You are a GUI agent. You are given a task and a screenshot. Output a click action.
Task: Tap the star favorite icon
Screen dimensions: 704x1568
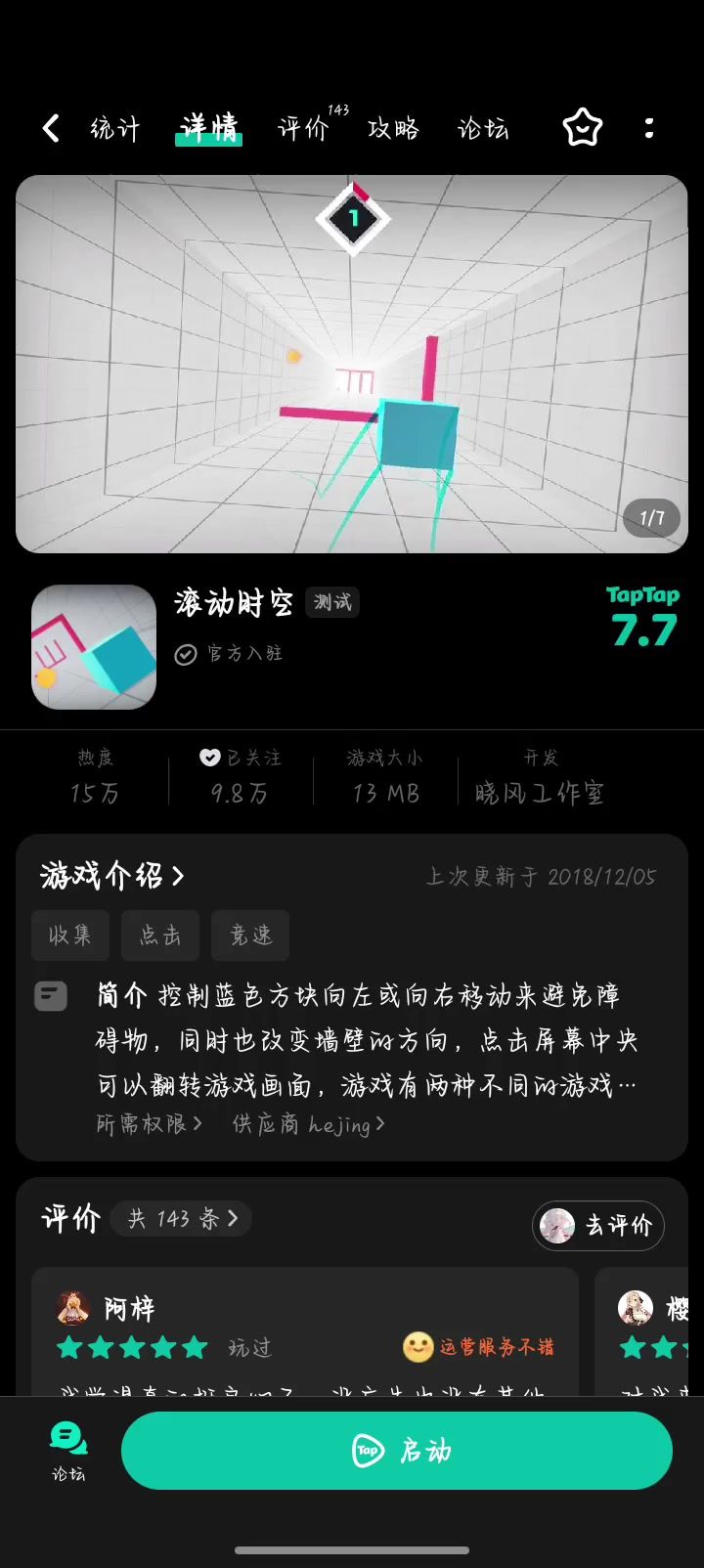[582, 128]
